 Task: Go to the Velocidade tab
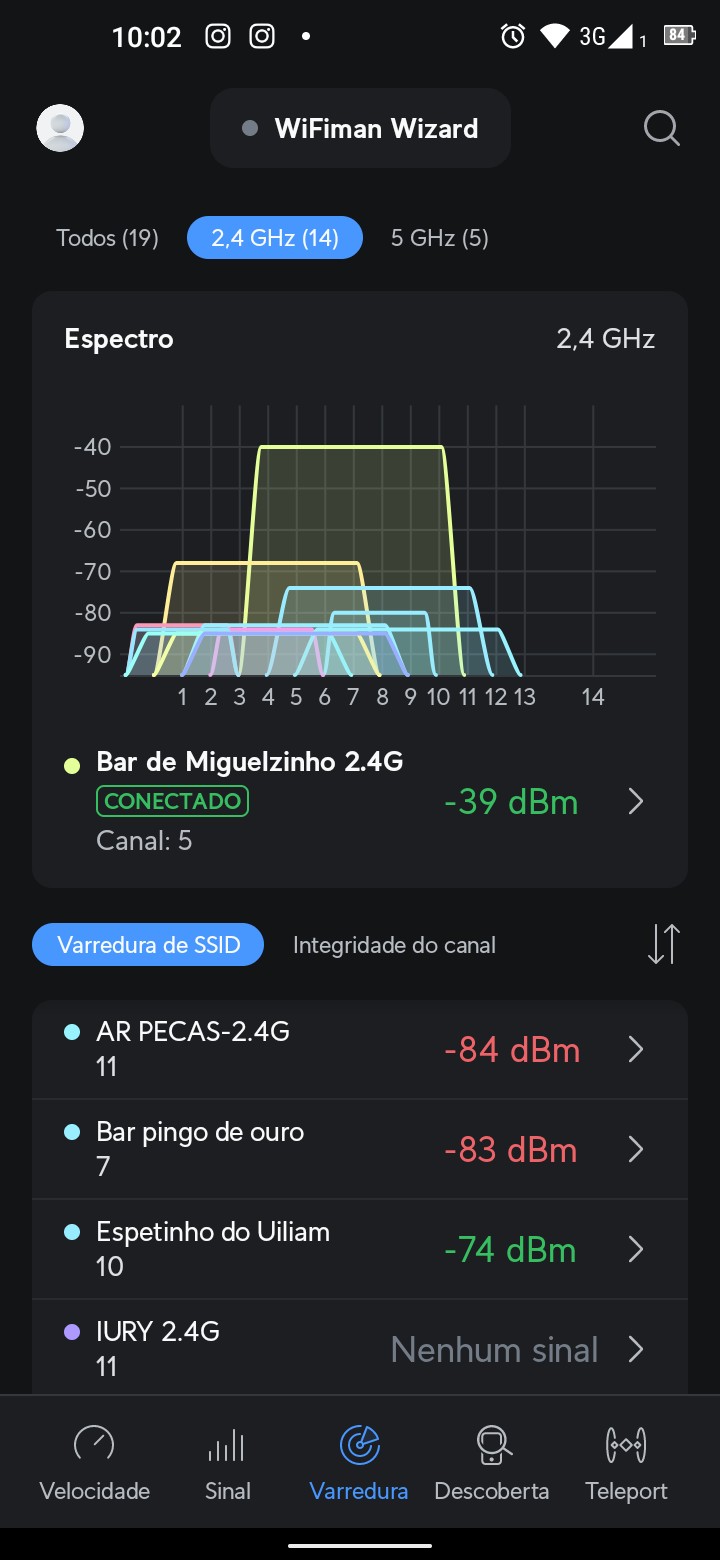pyautogui.click(x=94, y=1463)
